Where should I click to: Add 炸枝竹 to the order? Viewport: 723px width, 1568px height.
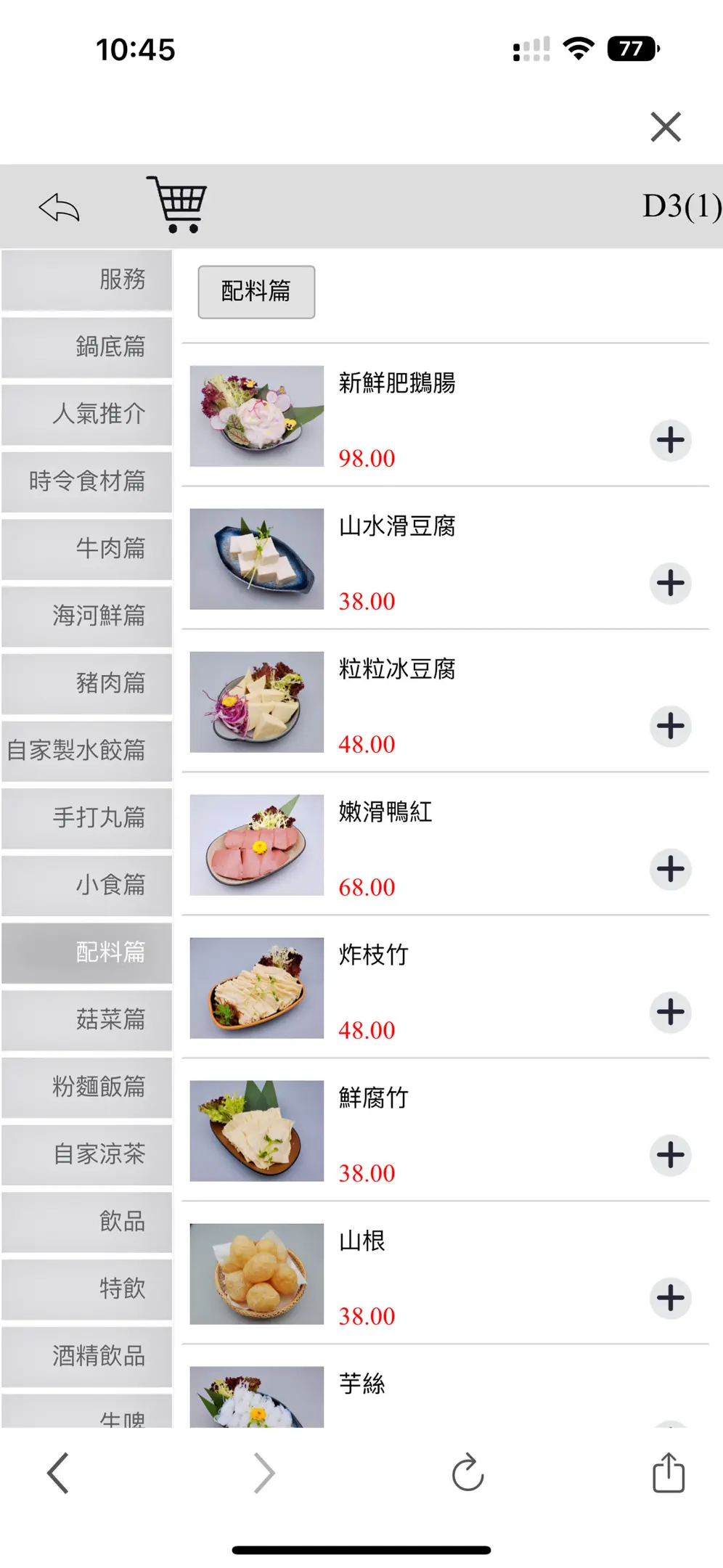(670, 1012)
